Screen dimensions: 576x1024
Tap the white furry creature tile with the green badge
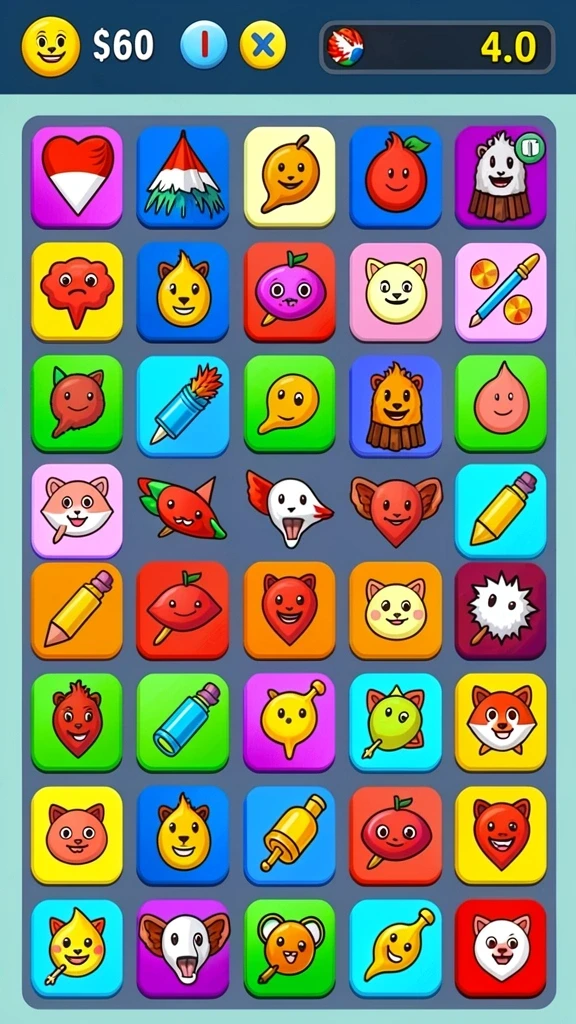tap(501, 177)
